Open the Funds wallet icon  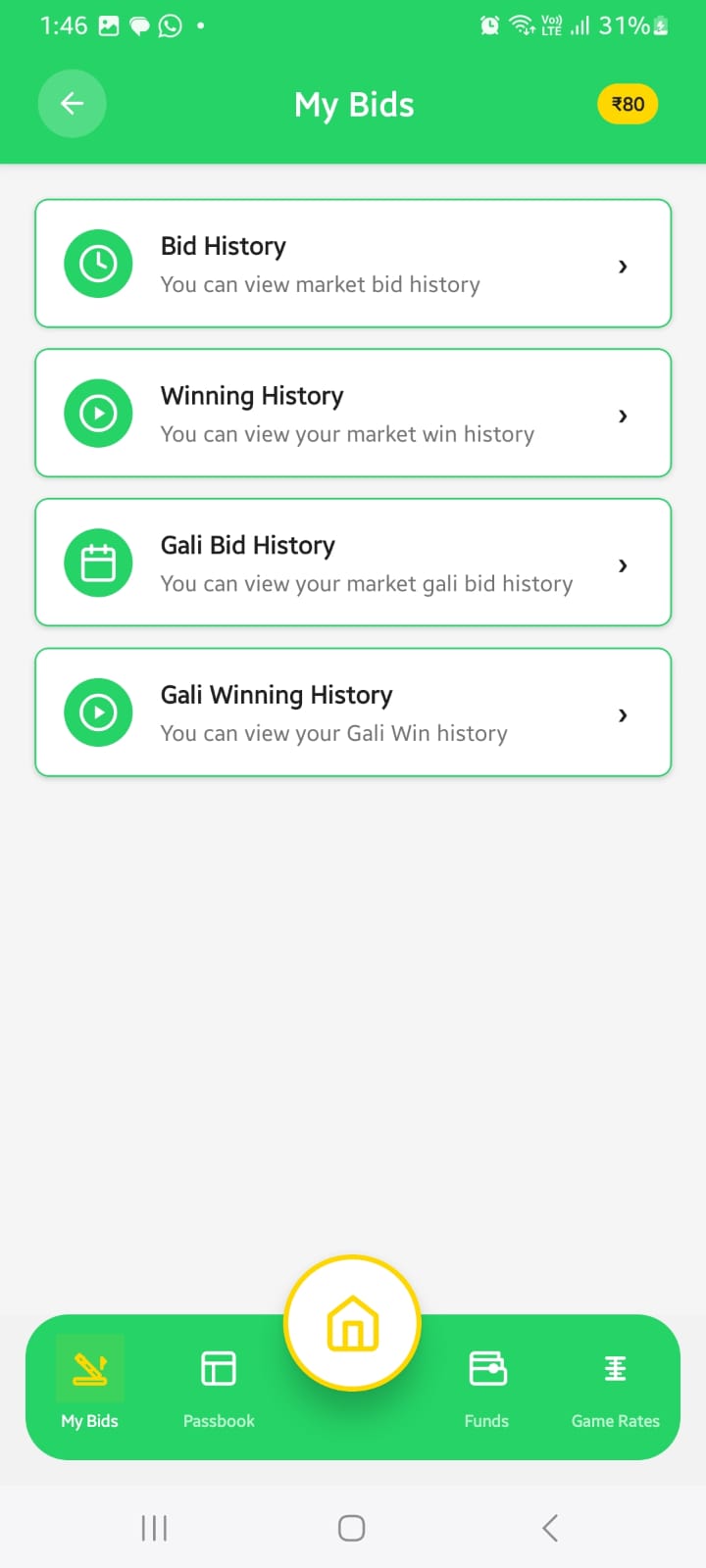pos(486,1367)
